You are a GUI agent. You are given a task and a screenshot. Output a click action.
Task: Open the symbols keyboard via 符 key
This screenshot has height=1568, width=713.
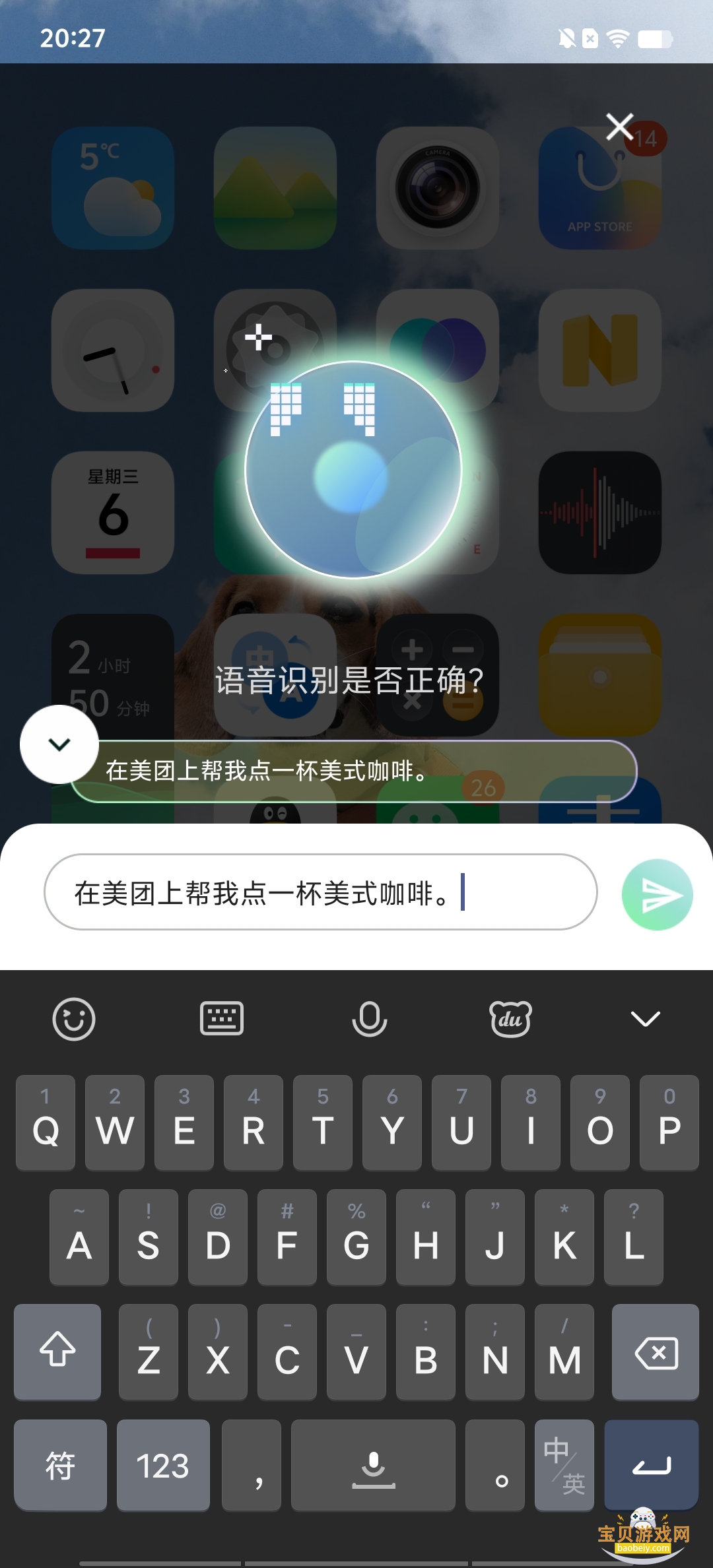(x=60, y=1465)
